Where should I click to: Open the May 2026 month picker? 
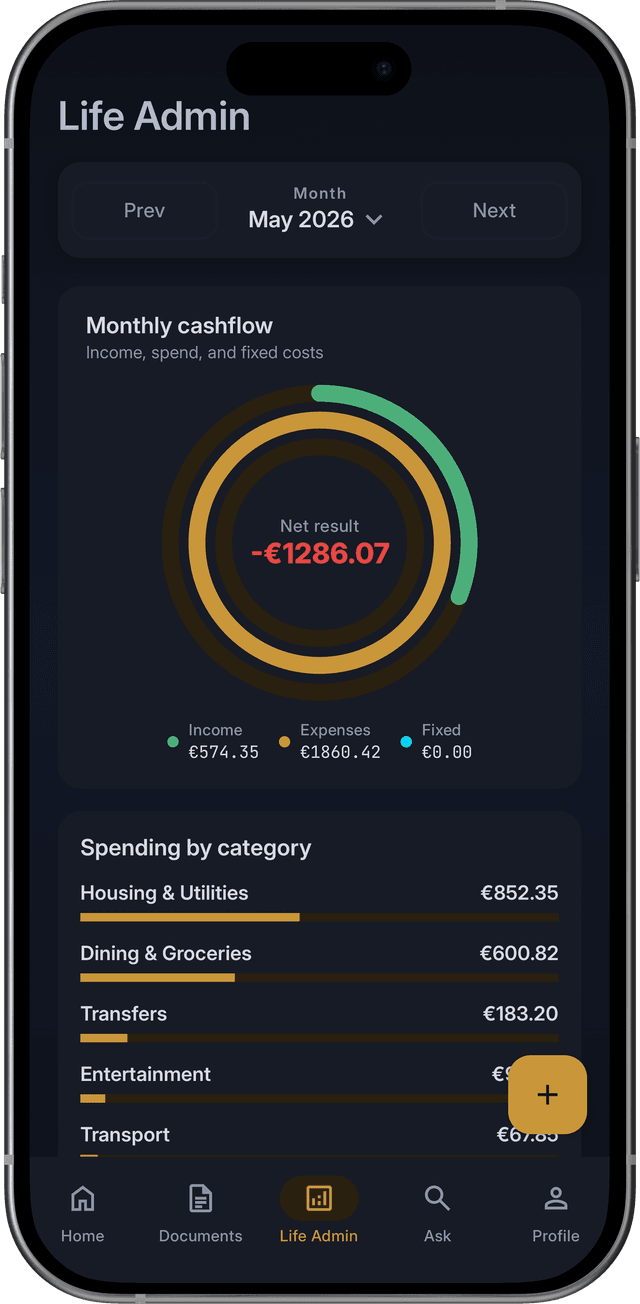[316, 209]
